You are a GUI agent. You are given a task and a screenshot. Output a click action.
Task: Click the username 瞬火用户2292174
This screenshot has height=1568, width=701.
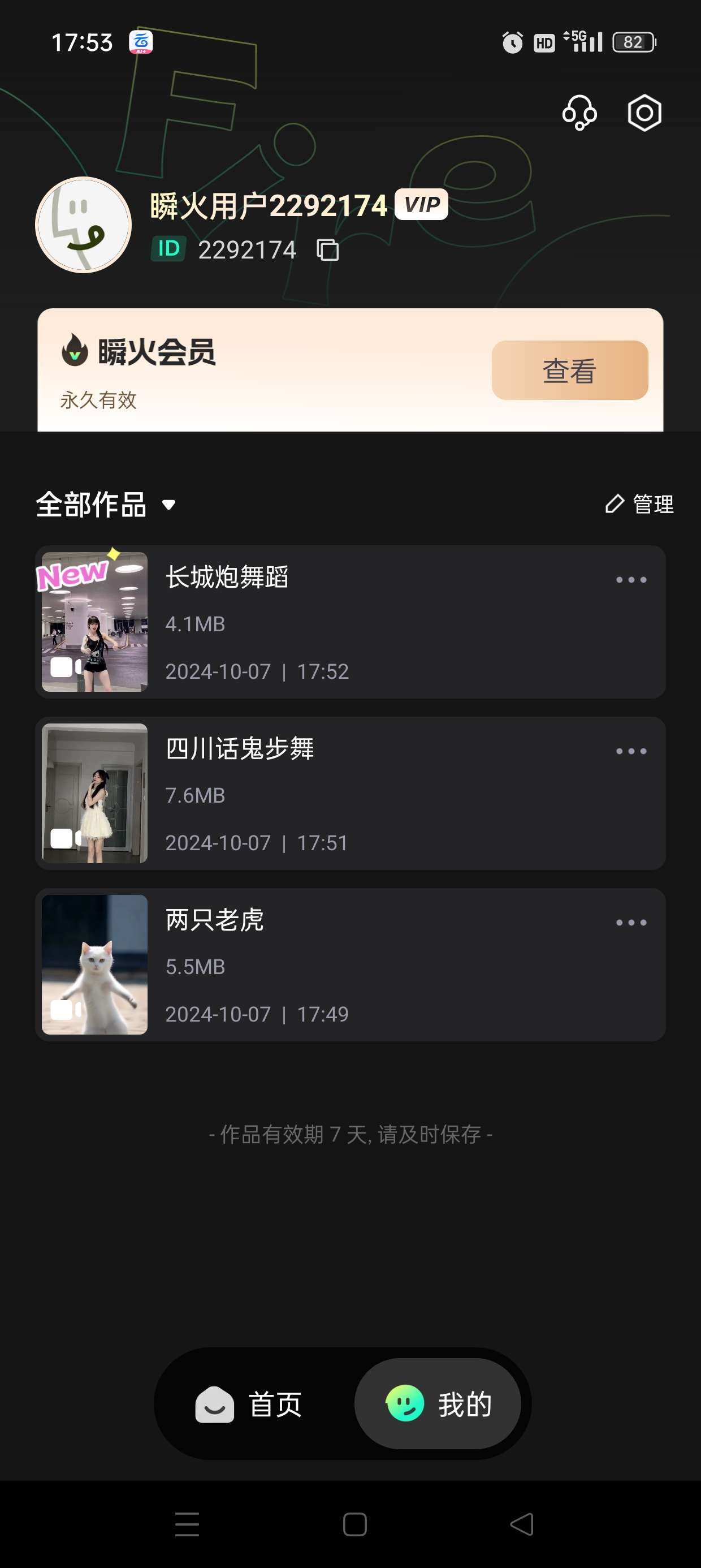(x=268, y=205)
